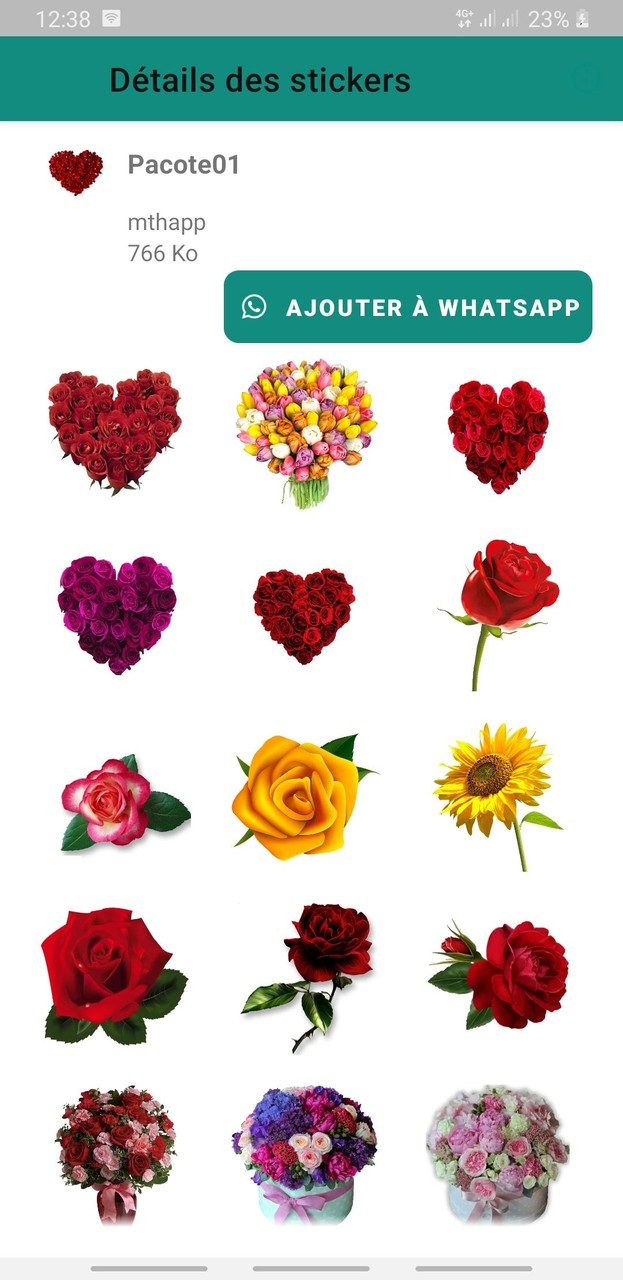The width and height of the screenshot is (623, 1280).
Task: Preview the pale pink peony box sticker
Action: click(498, 1155)
